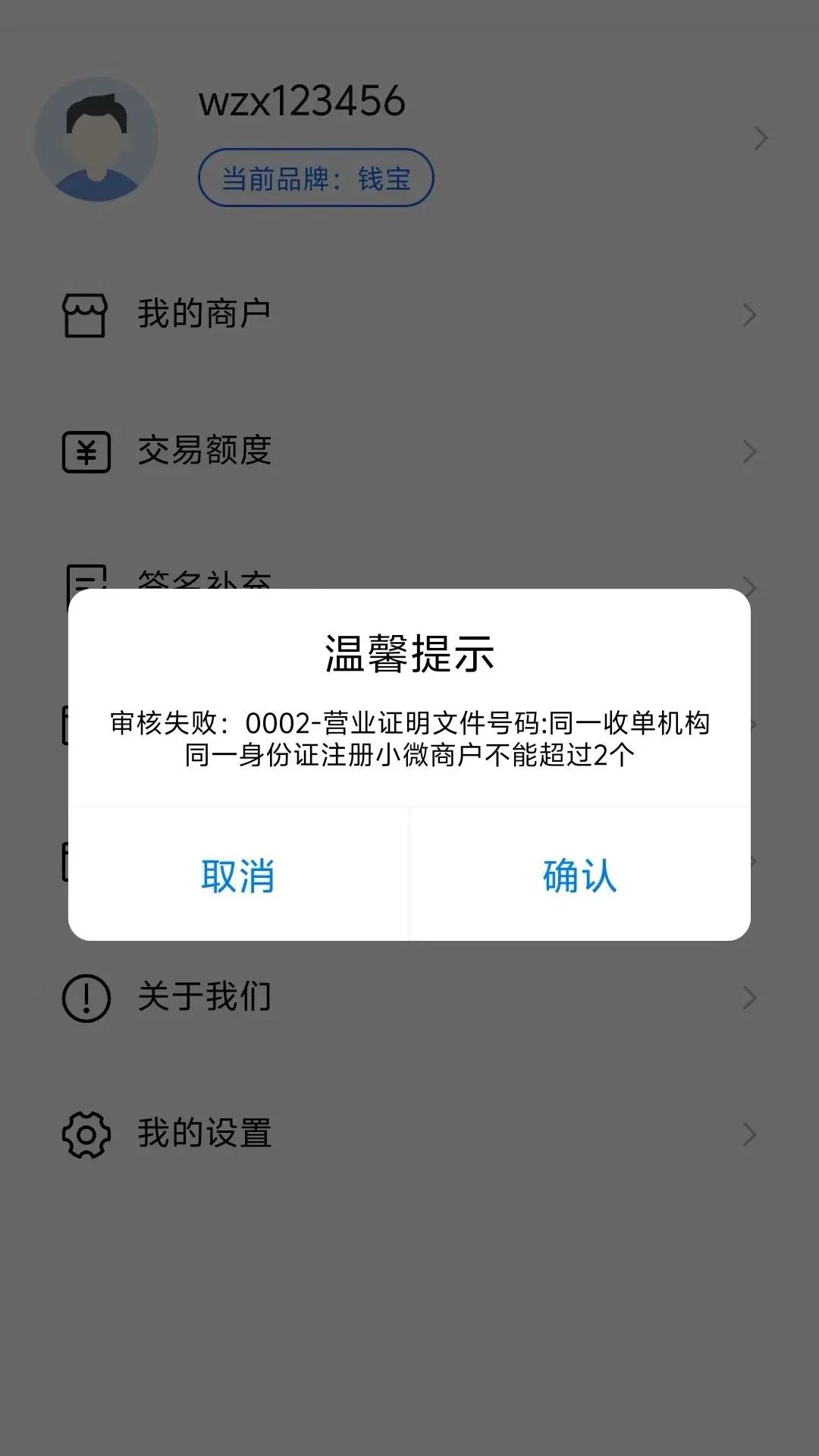Tap 确认 to confirm the dialog
The image size is (819, 1456).
tap(579, 875)
